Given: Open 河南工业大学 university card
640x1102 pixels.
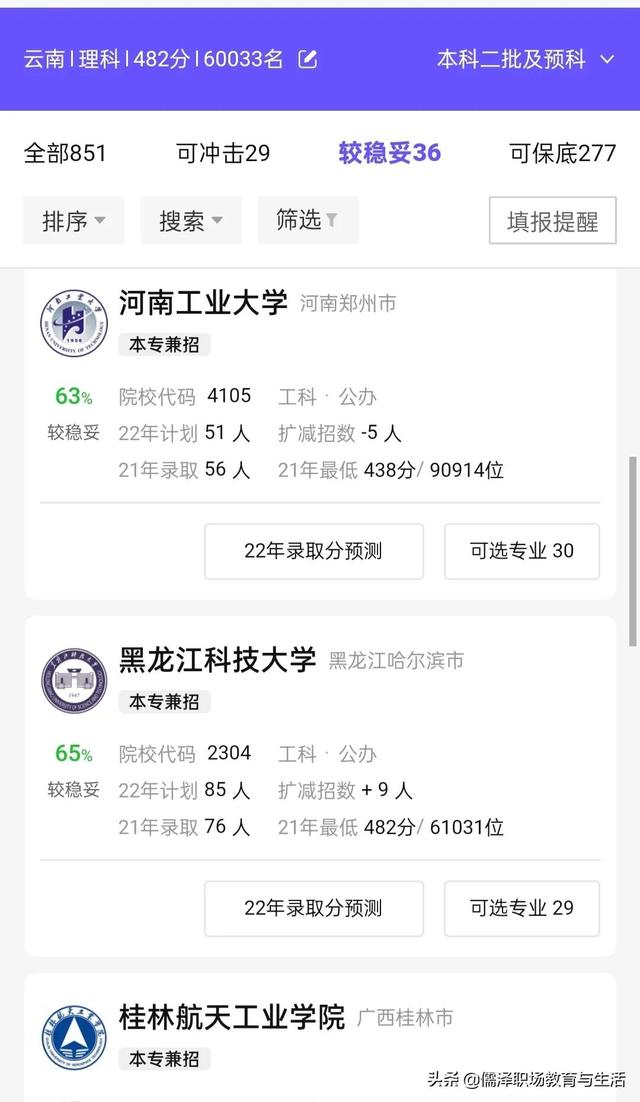Looking at the screenshot, I should pyautogui.click(x=203, y=302).
